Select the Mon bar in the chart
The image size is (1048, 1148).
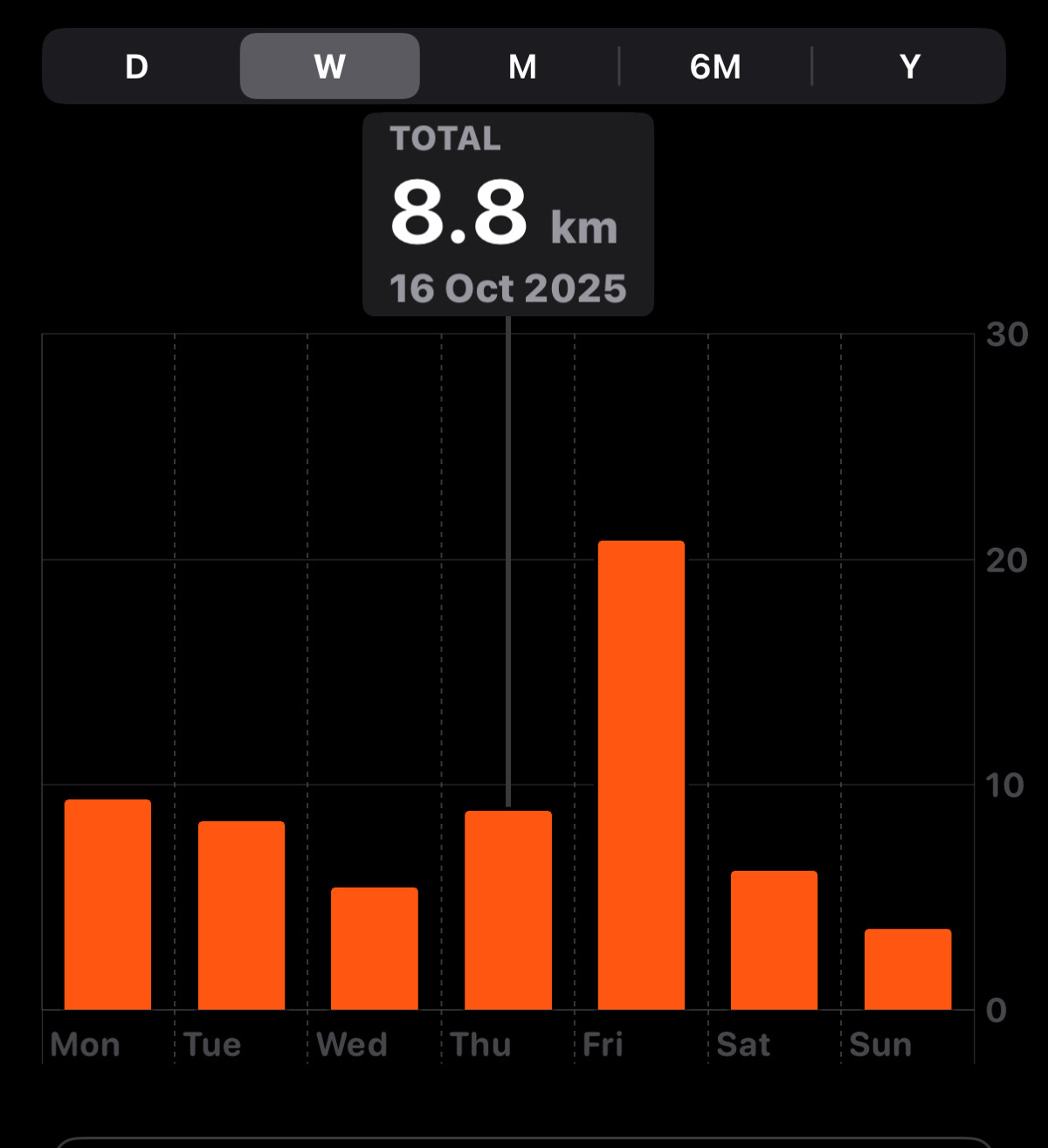[107, 905]
